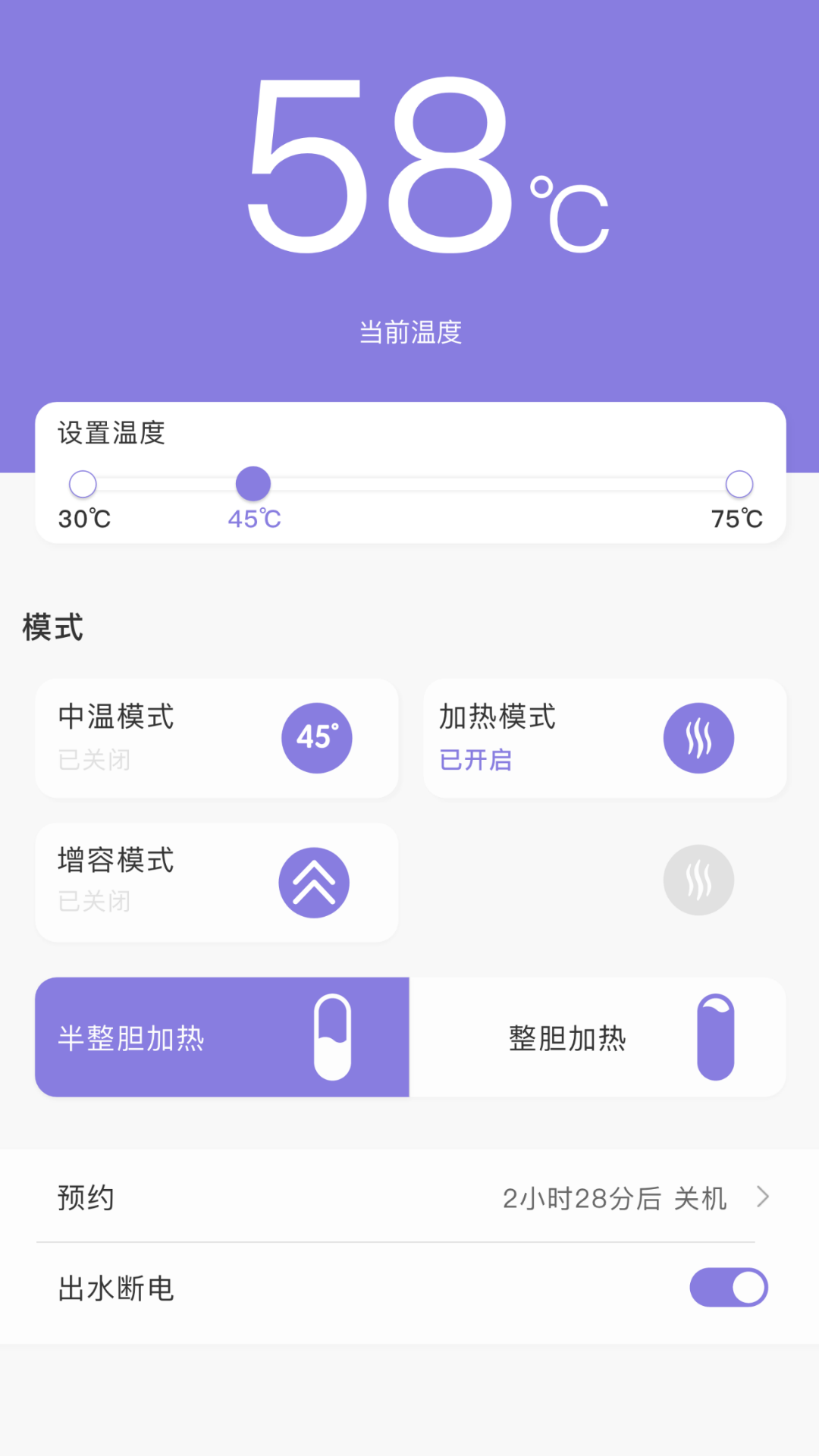The image size is (819, 1456).
Task: Select the 75℃ temperature point
Action: point(739,484)
